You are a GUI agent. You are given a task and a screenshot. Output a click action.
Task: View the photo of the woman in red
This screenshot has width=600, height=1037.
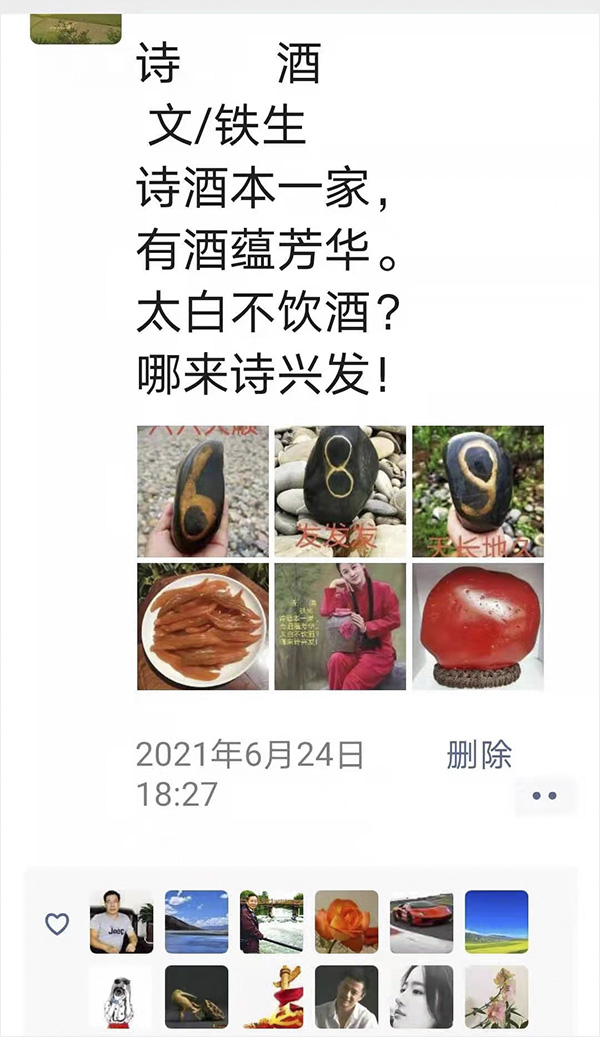(340, 627)
